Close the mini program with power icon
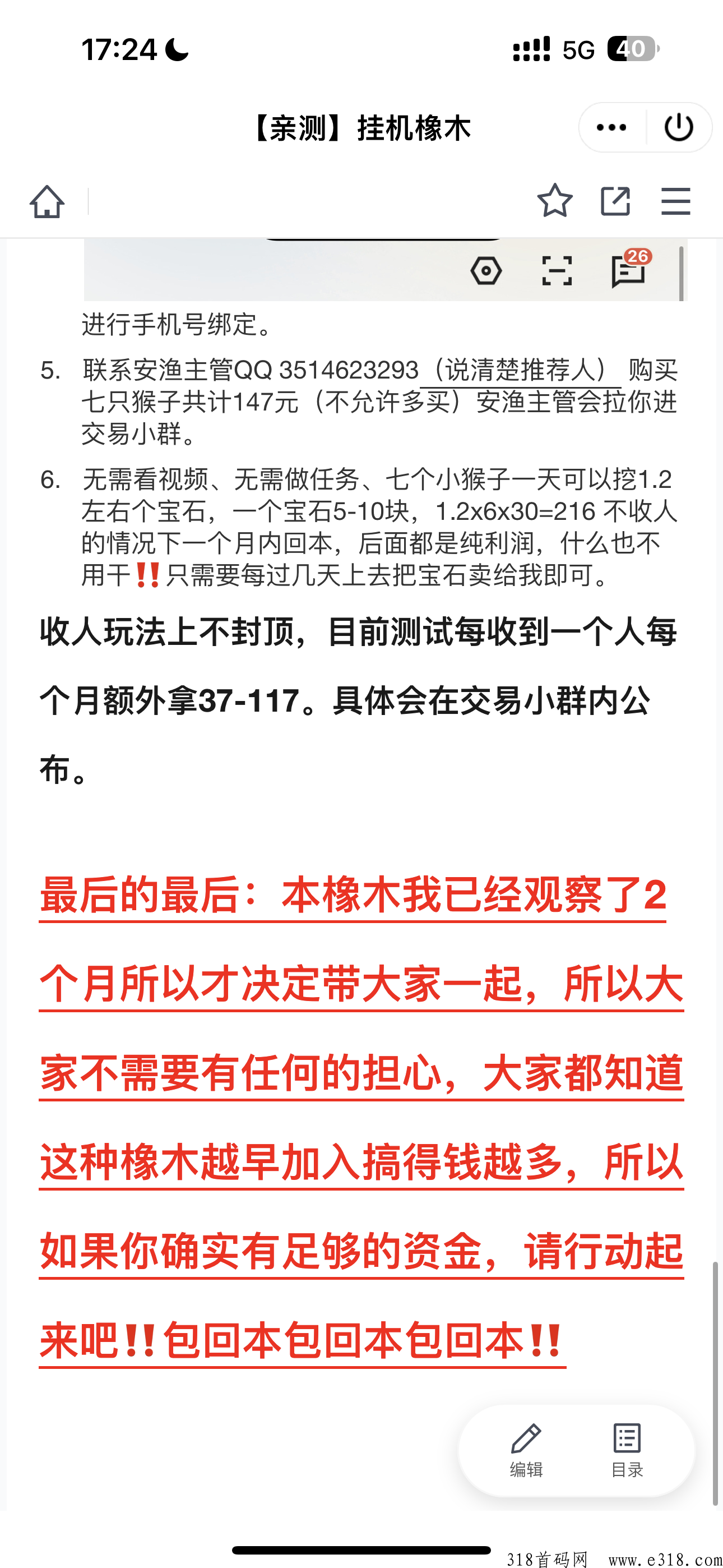 679,128
